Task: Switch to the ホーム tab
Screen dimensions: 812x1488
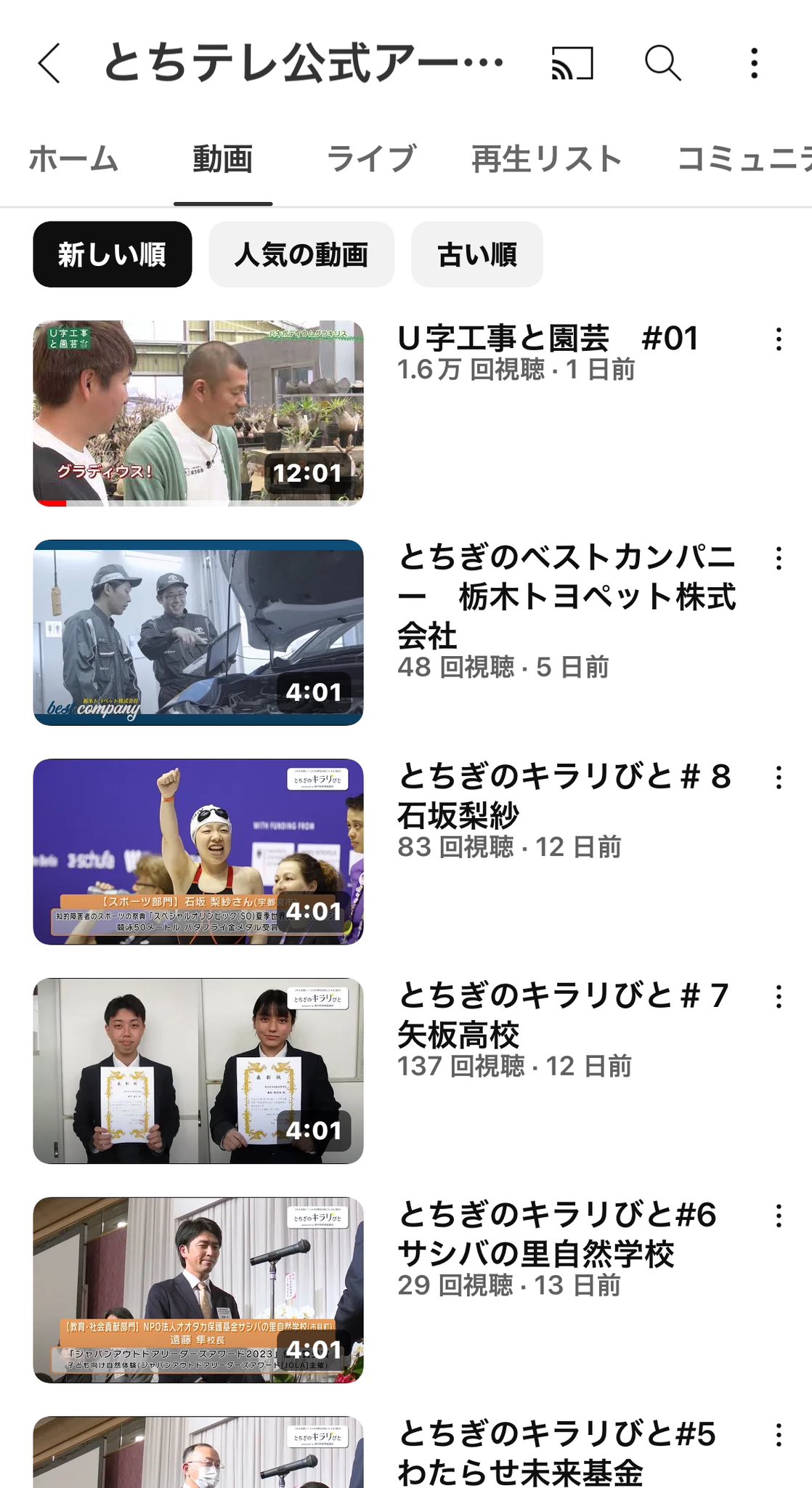Action: tap(73, 159)
